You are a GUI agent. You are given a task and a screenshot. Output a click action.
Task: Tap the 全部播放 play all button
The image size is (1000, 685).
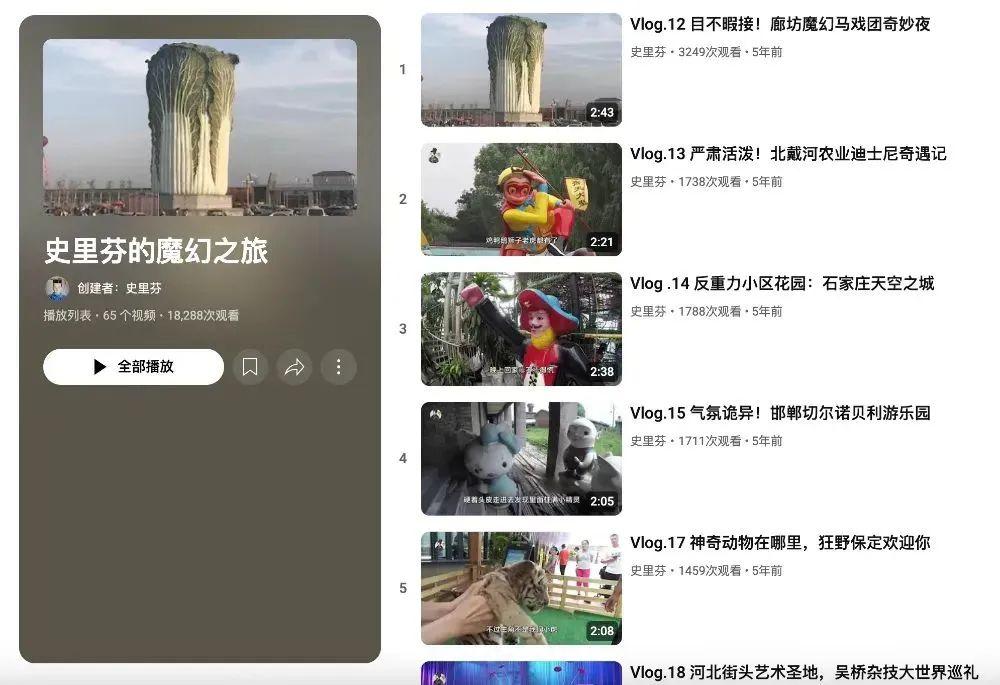[x=133, y=367]
